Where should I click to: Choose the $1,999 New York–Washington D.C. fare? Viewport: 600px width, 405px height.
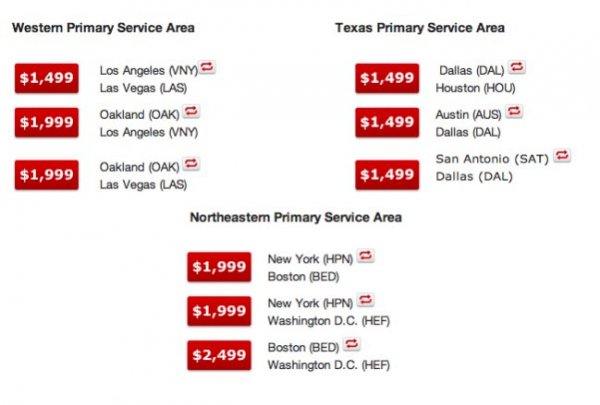click(x=218, y=311)
